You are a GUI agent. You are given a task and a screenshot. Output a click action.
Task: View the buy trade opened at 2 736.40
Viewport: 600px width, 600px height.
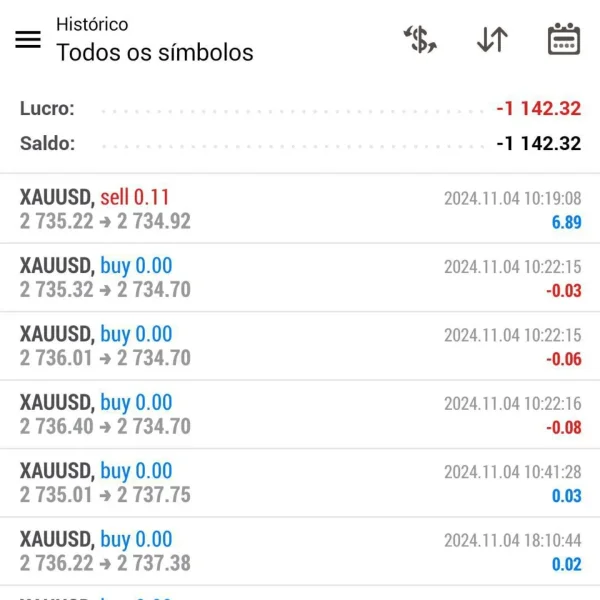(300, 414)
